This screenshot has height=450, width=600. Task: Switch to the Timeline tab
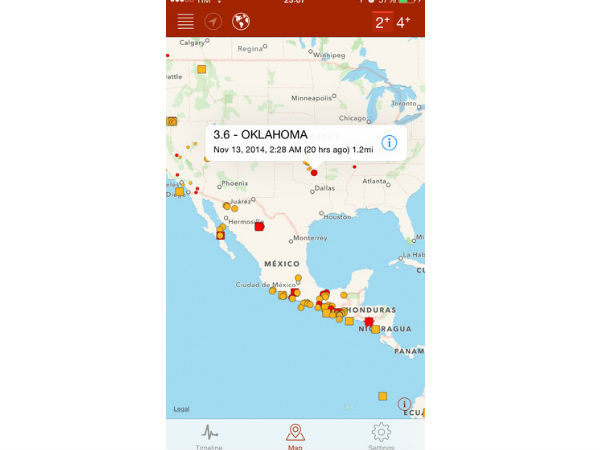point(209,436)
